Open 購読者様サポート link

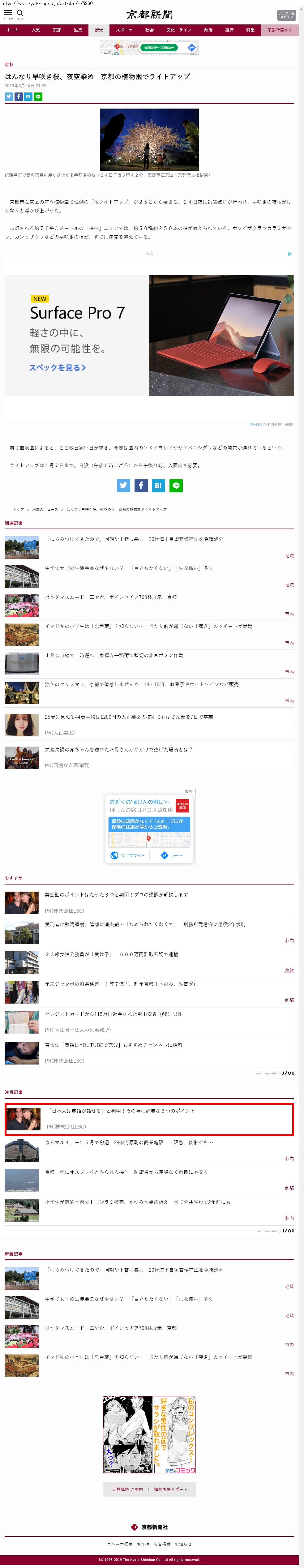tap(171, 1489)
